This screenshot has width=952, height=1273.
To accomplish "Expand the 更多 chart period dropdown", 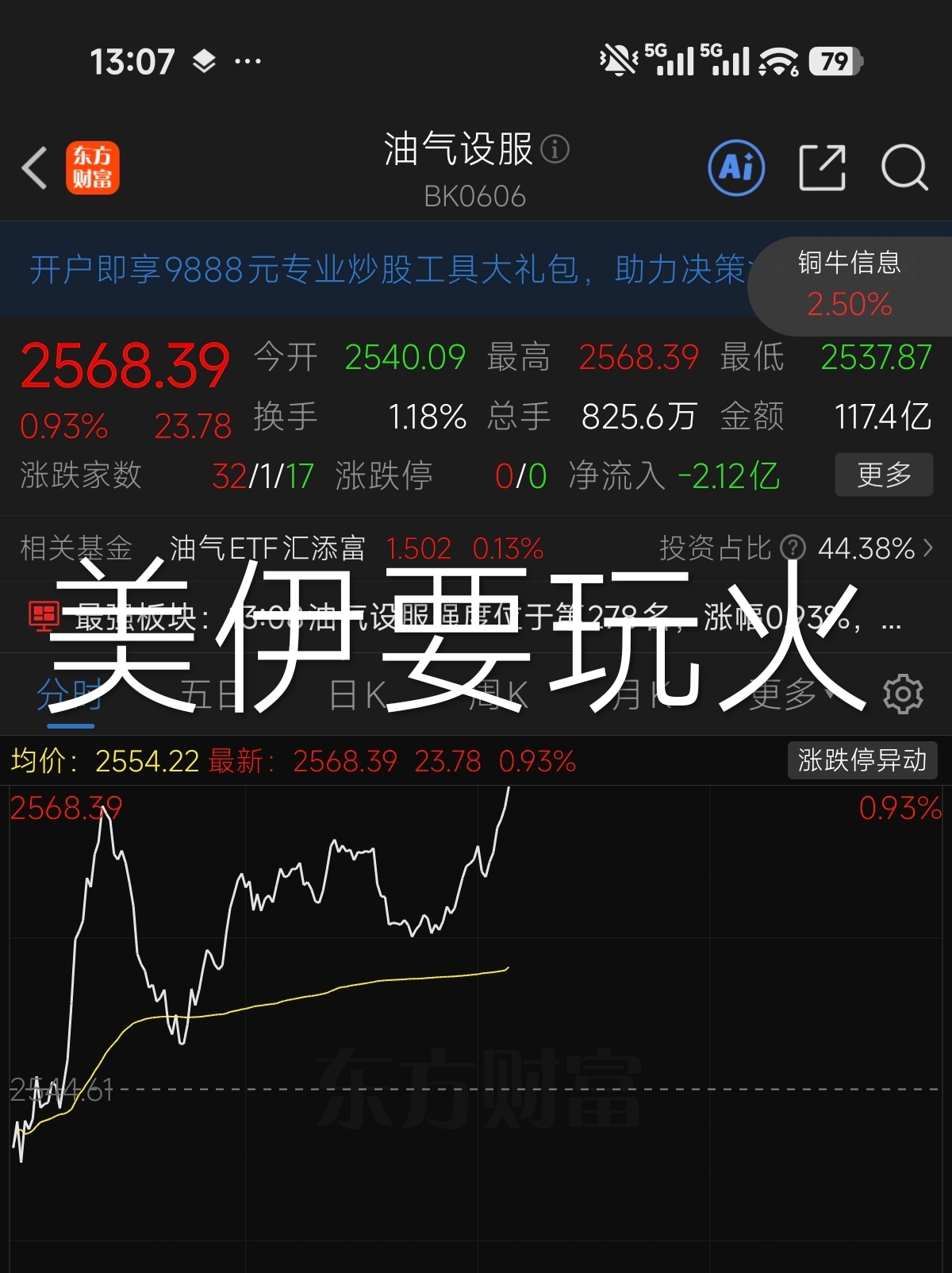I will coord(792,695).
